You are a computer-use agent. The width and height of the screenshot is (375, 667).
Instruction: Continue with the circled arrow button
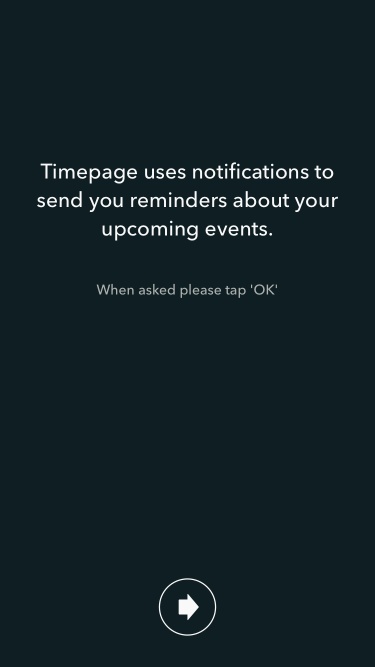(x=188, y=607)
